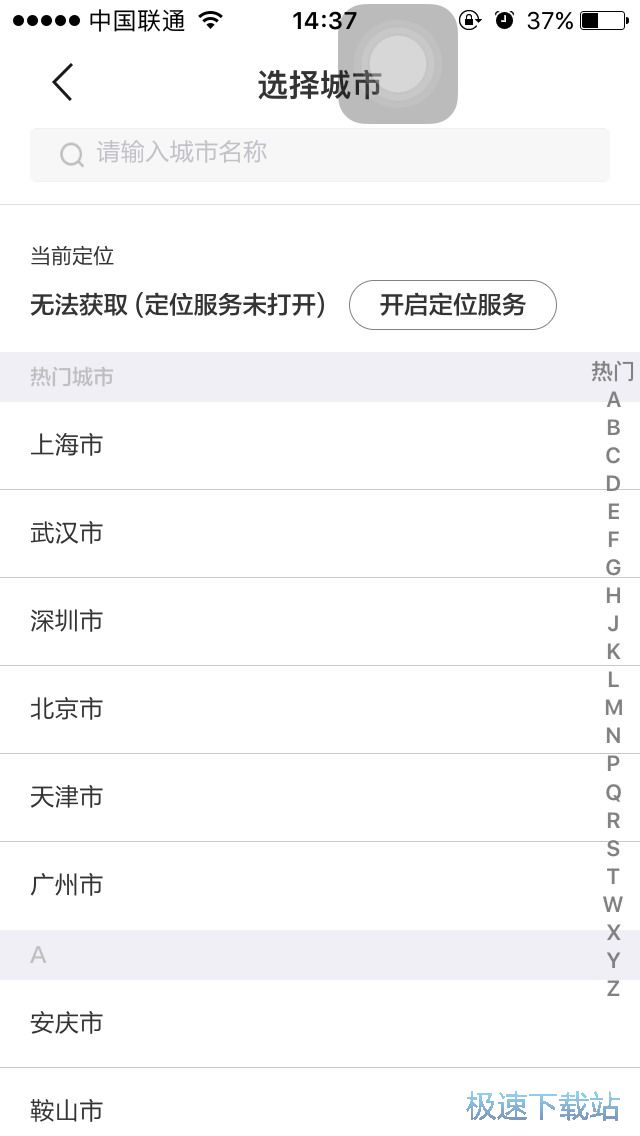Image resolution: width=640 pixels, height=1136 pixels.
Task: Open the AssistiveTouch floating button
Action: click(x=398, y=64)
